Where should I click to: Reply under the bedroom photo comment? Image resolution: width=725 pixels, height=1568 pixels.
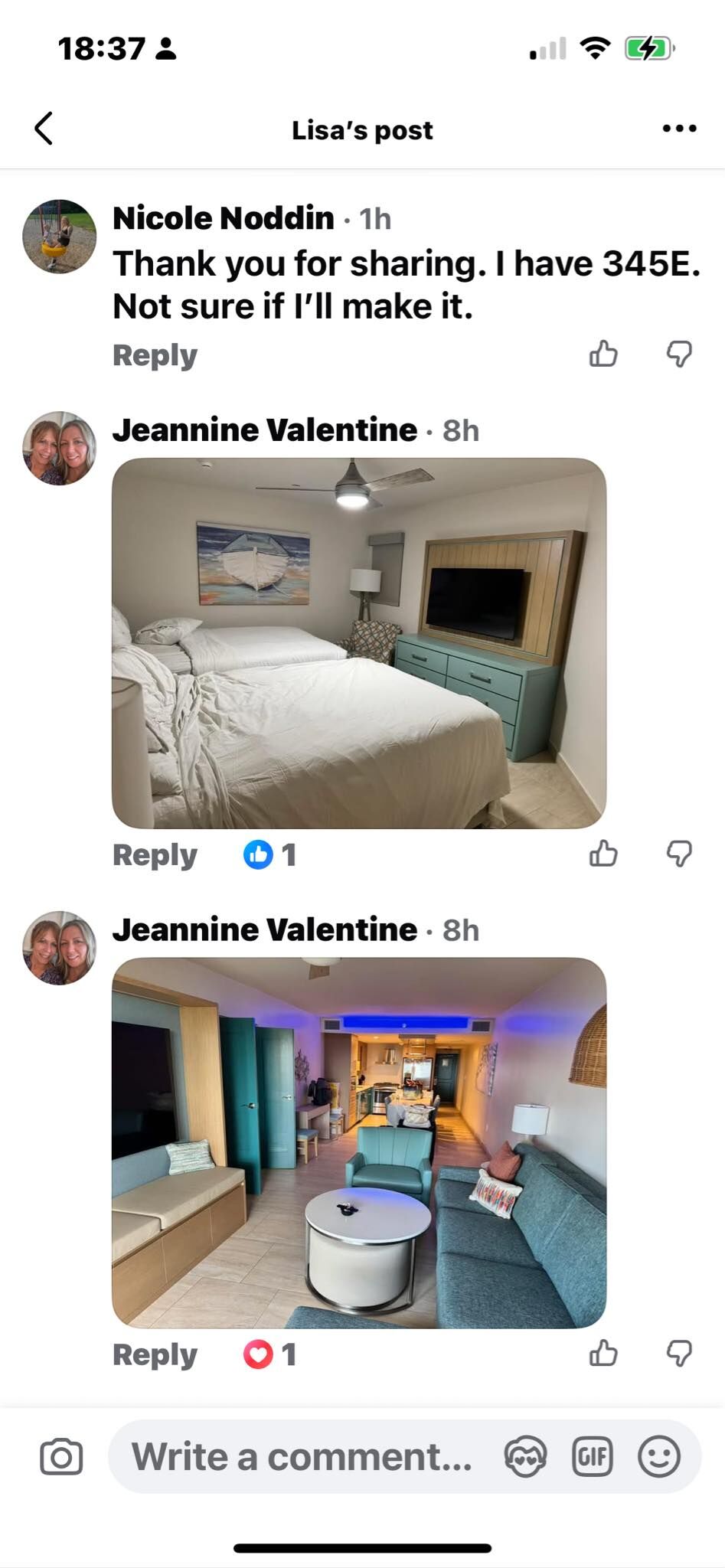[155, 854]
